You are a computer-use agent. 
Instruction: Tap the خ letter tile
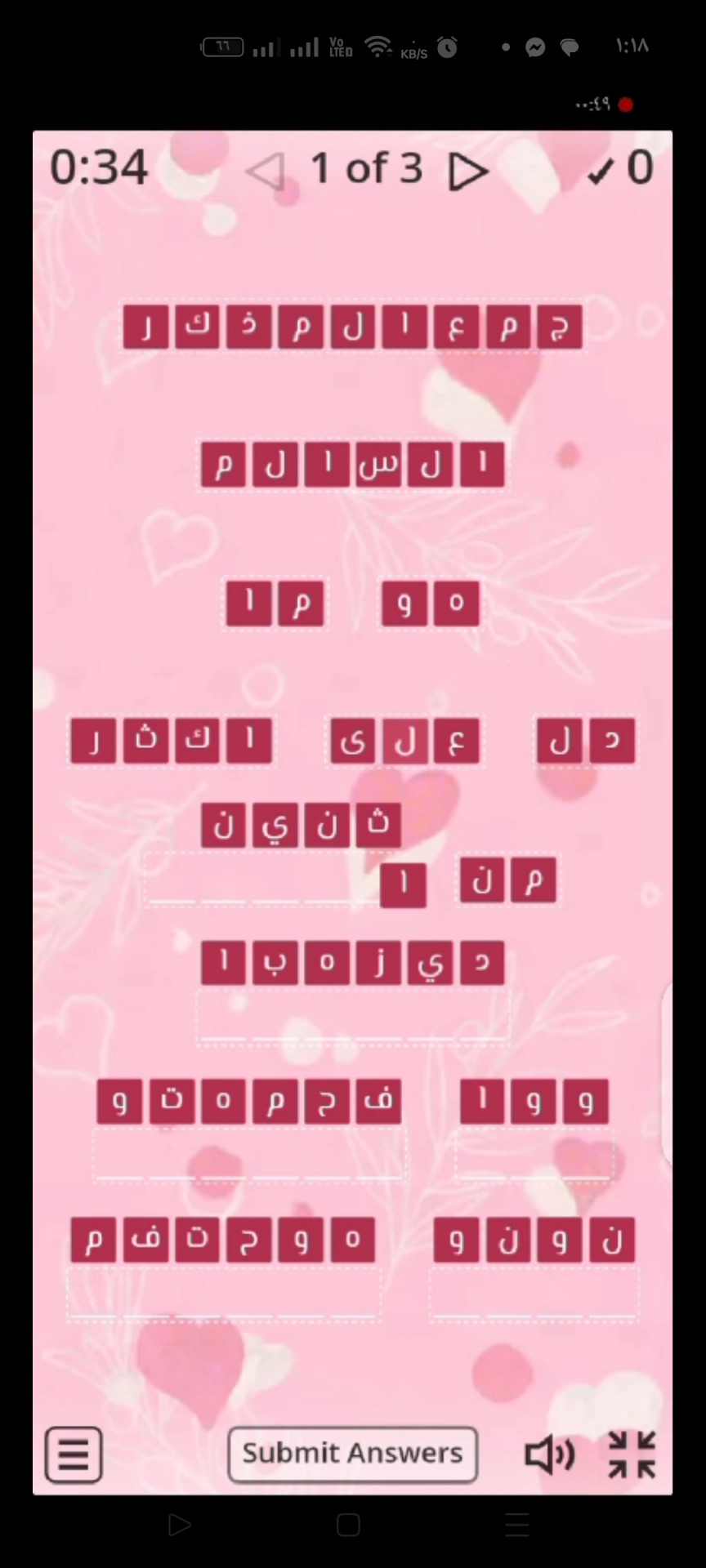click(x=248, y=327)
